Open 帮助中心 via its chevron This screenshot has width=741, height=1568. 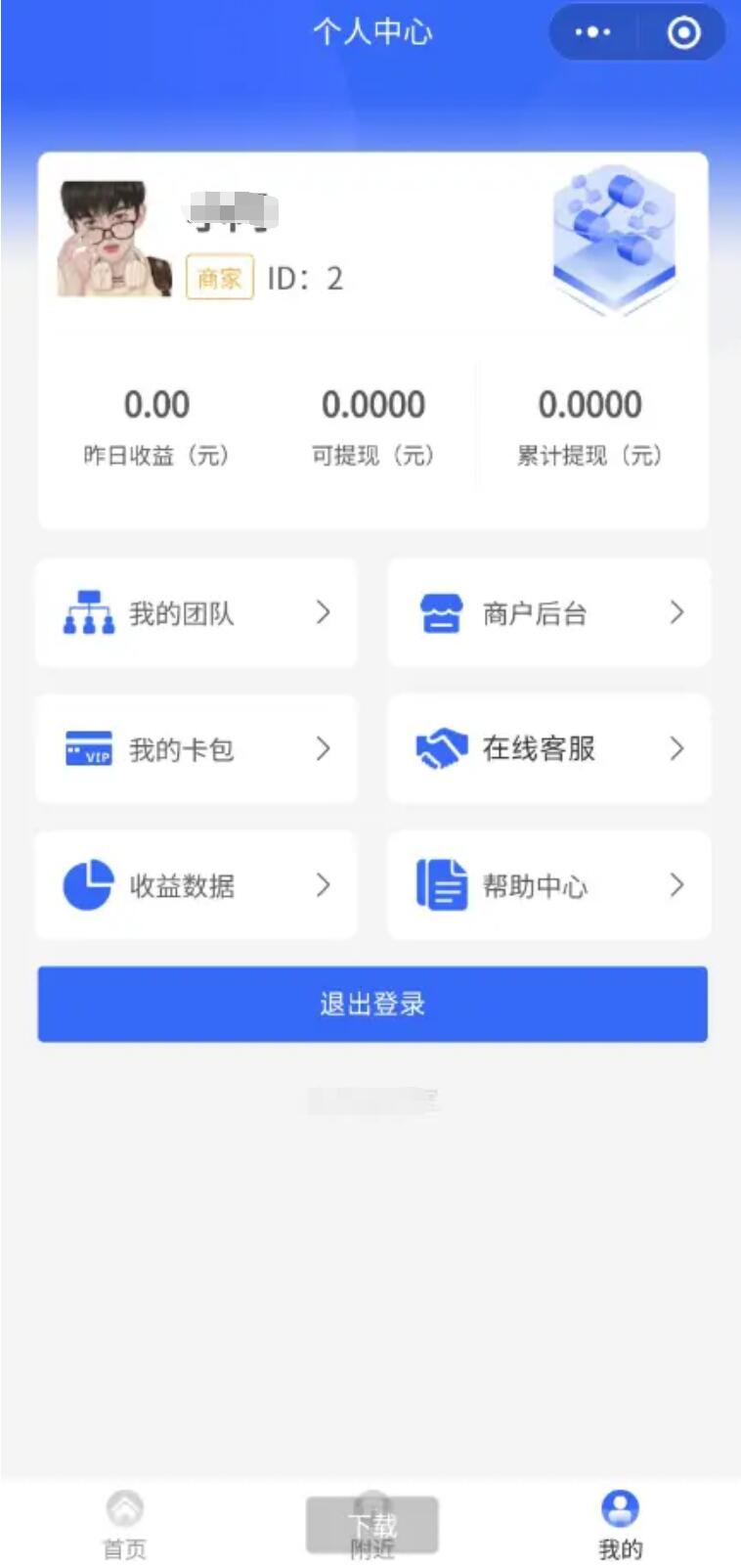677,885
